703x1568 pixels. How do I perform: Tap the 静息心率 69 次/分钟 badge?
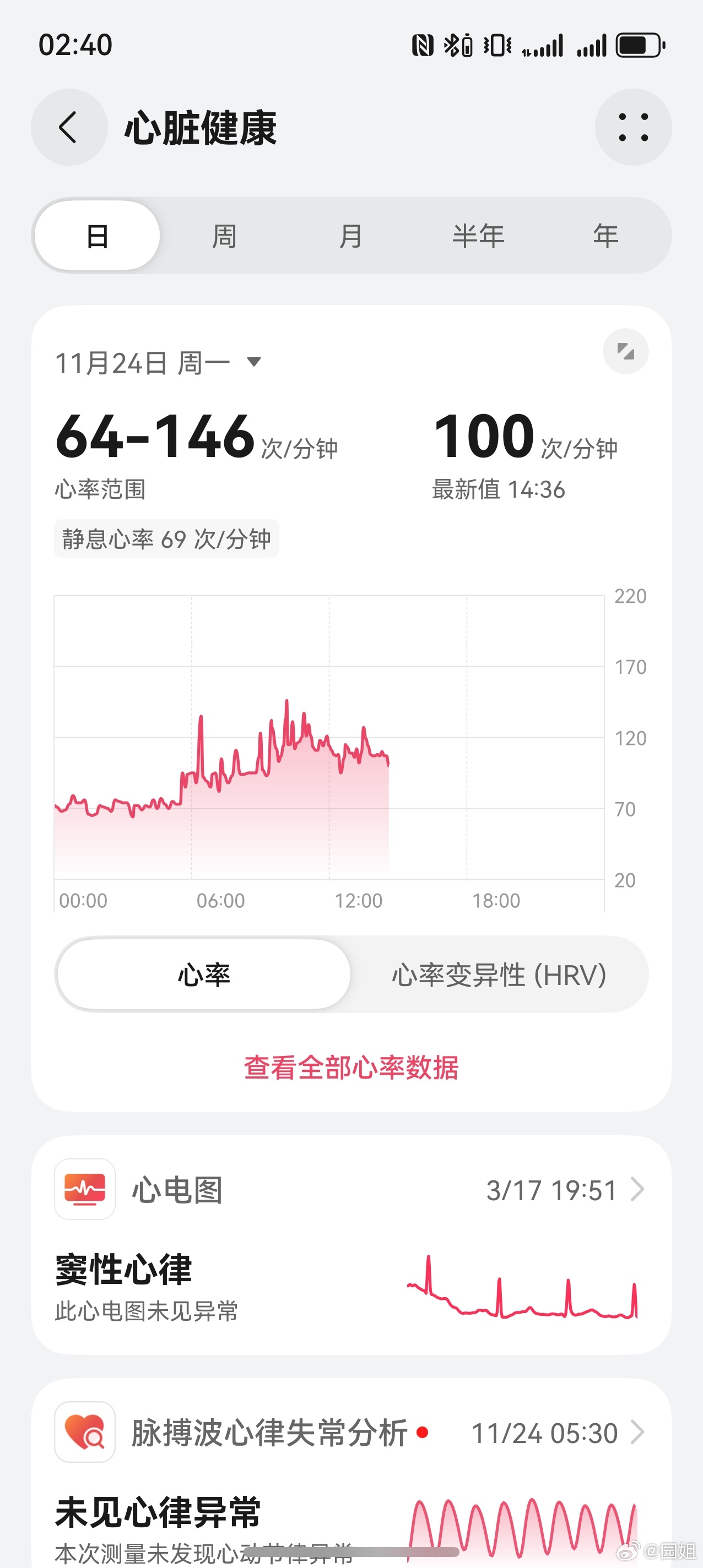(166, 538)
